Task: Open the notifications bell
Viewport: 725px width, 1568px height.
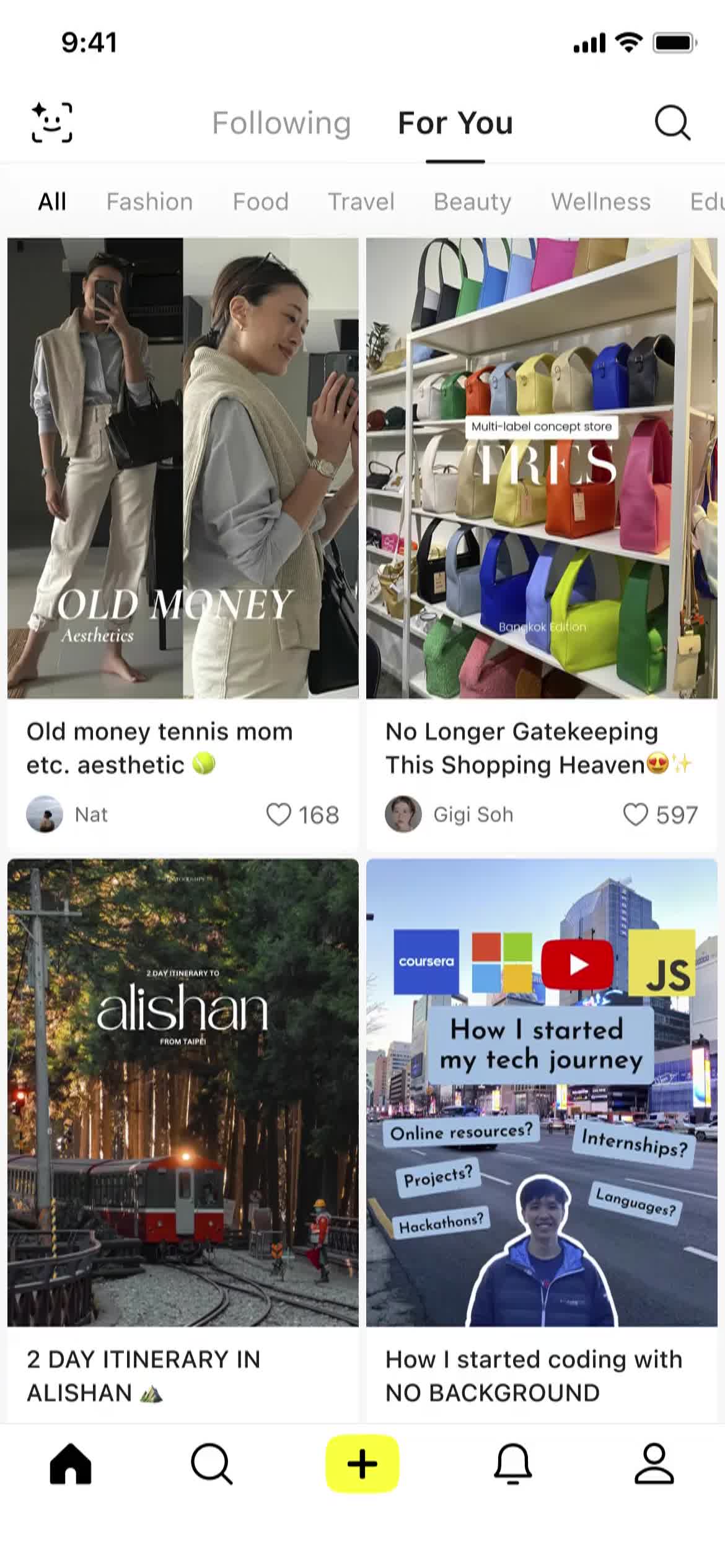Action: click(x=512, y=1464)
